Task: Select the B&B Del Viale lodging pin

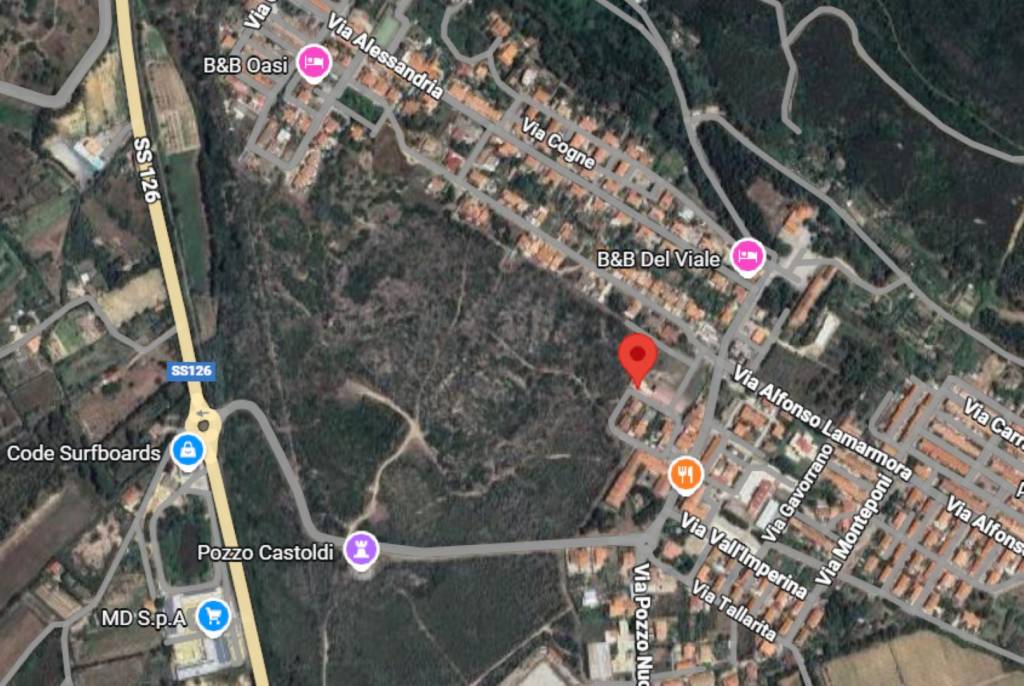Action: 747,257
